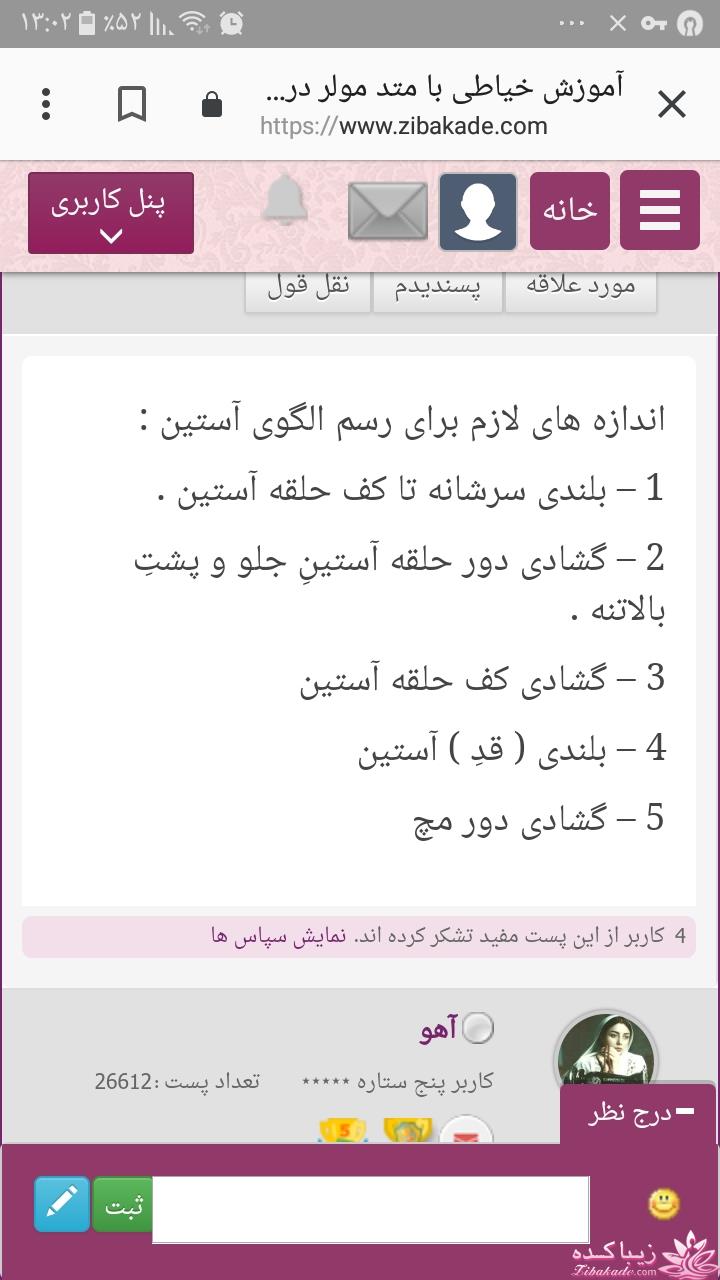Expand the پنل کاربری dropdown
This screenshot has height=1280, width=720.
tap(110, 212)
